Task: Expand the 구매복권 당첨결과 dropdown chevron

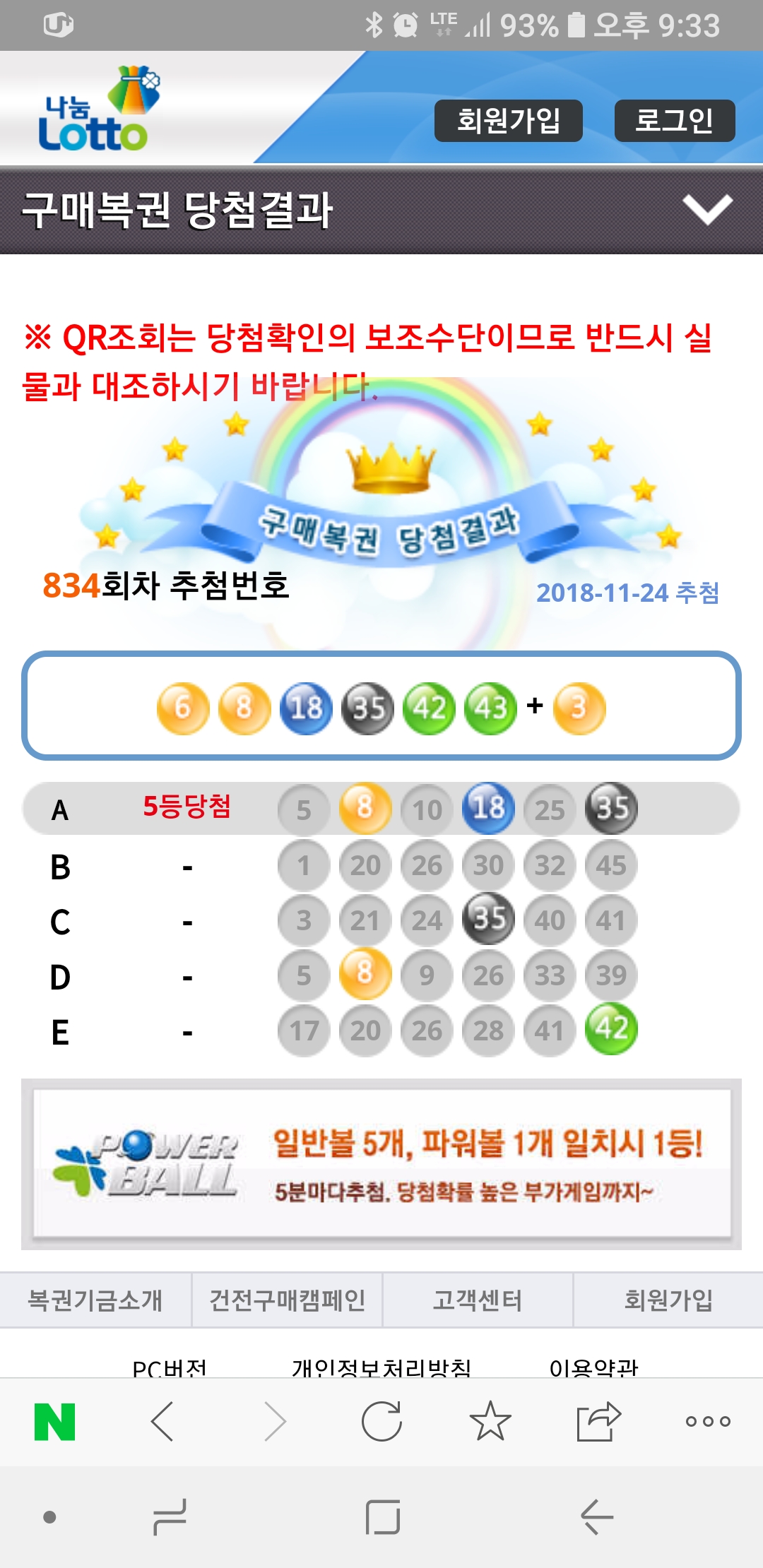Action: pos(707,210)
